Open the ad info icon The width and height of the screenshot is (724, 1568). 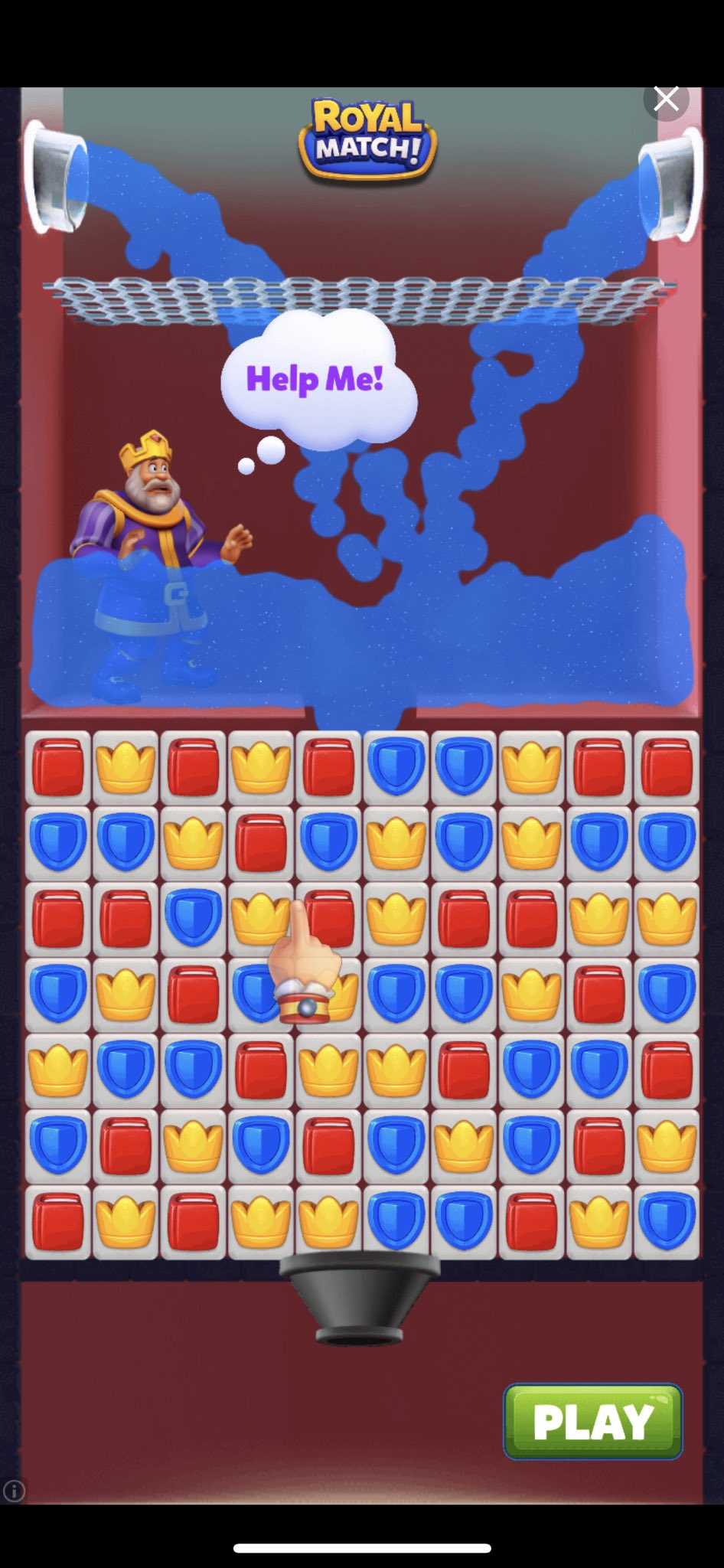pyautogui.click(x=14, y=1491)
